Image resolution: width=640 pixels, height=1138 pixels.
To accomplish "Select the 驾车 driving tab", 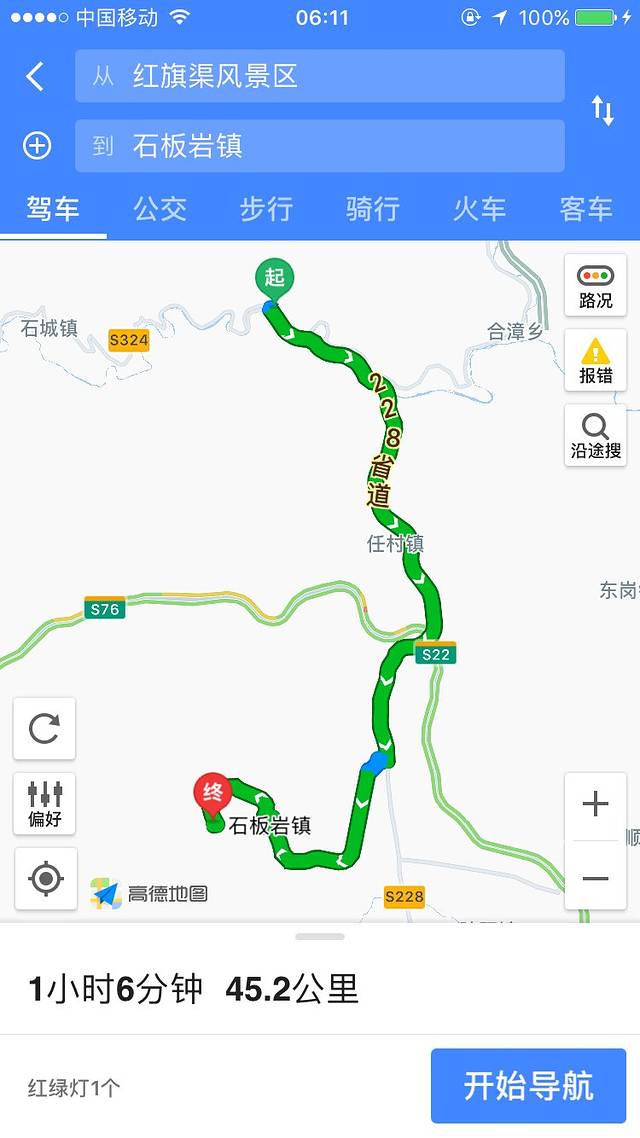I will click(53, 209).
